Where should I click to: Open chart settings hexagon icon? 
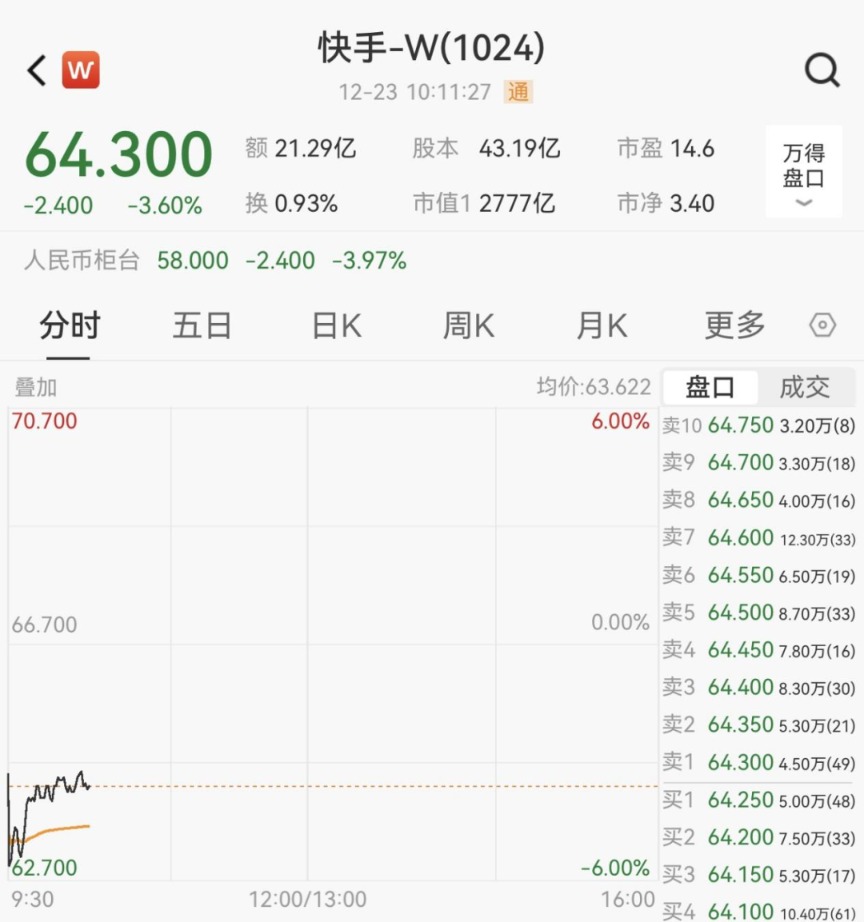822,326
